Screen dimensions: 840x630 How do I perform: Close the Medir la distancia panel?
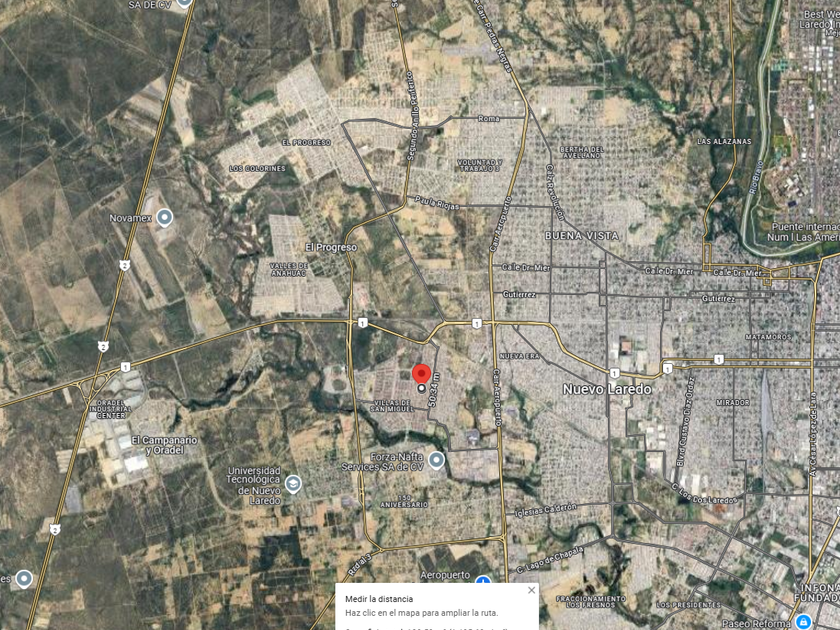click(x=531, y=590)
